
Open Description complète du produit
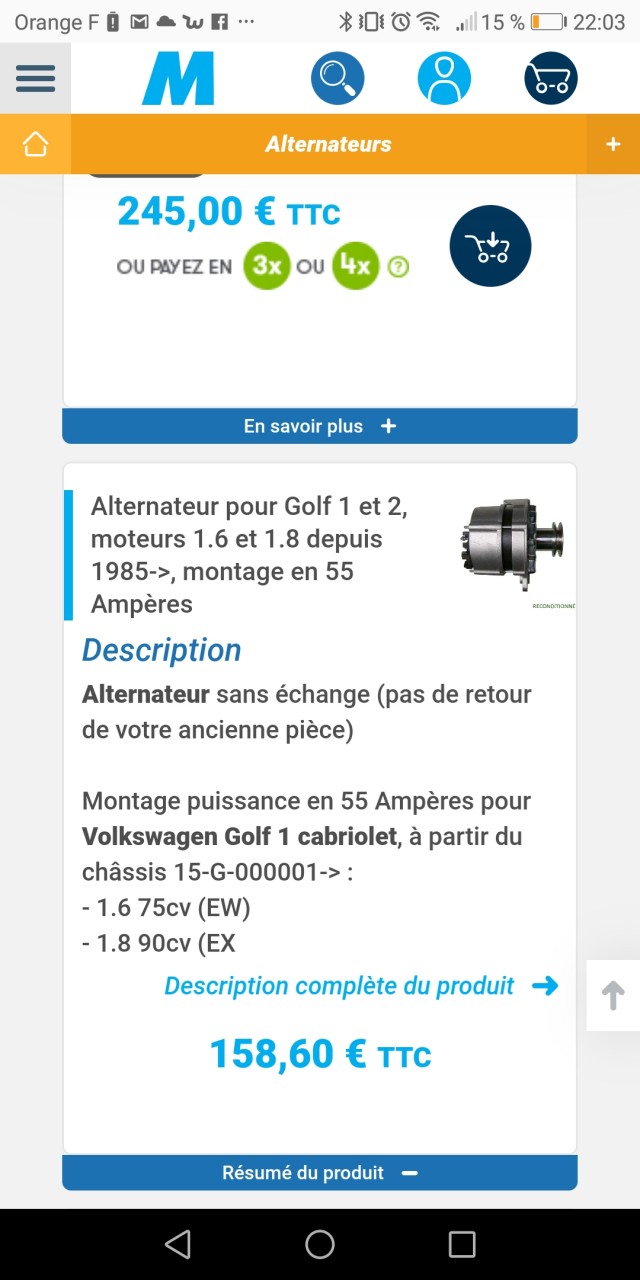pos(360,986)
